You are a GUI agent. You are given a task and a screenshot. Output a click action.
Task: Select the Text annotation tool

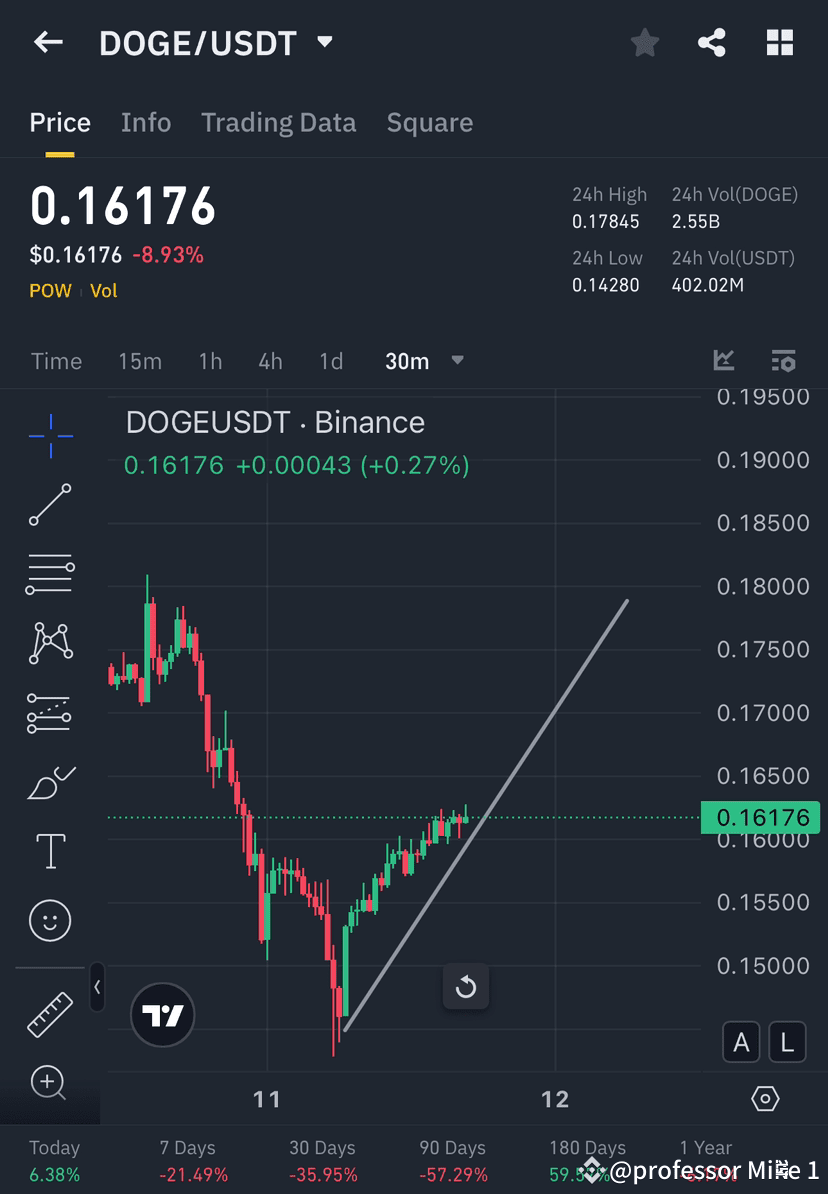pyautogui.click(x=50, y=850)
